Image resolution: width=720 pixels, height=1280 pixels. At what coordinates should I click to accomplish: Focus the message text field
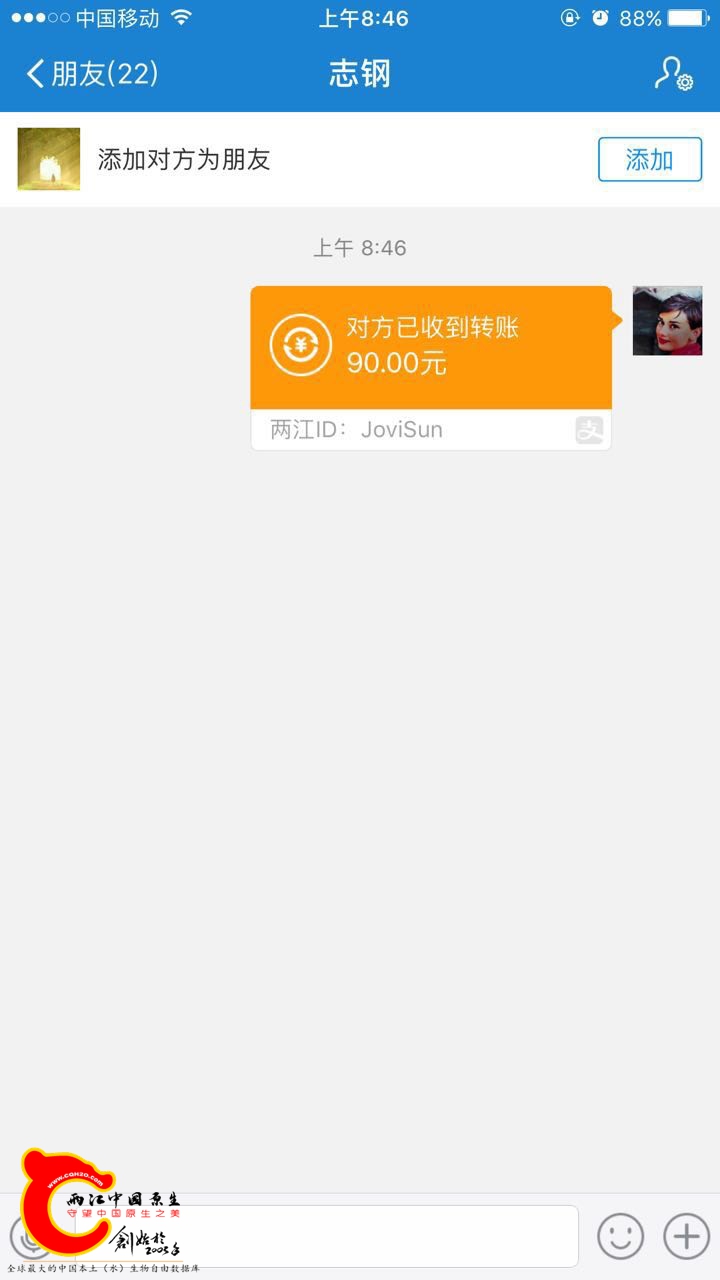pos(380,1236)
